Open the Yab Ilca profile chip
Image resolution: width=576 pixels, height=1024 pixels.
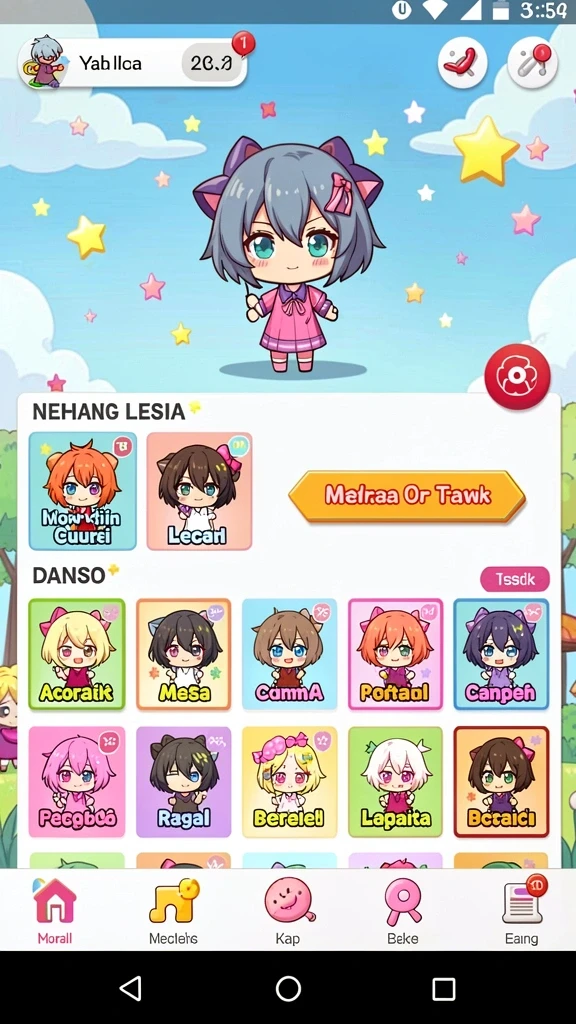[133, 63]
